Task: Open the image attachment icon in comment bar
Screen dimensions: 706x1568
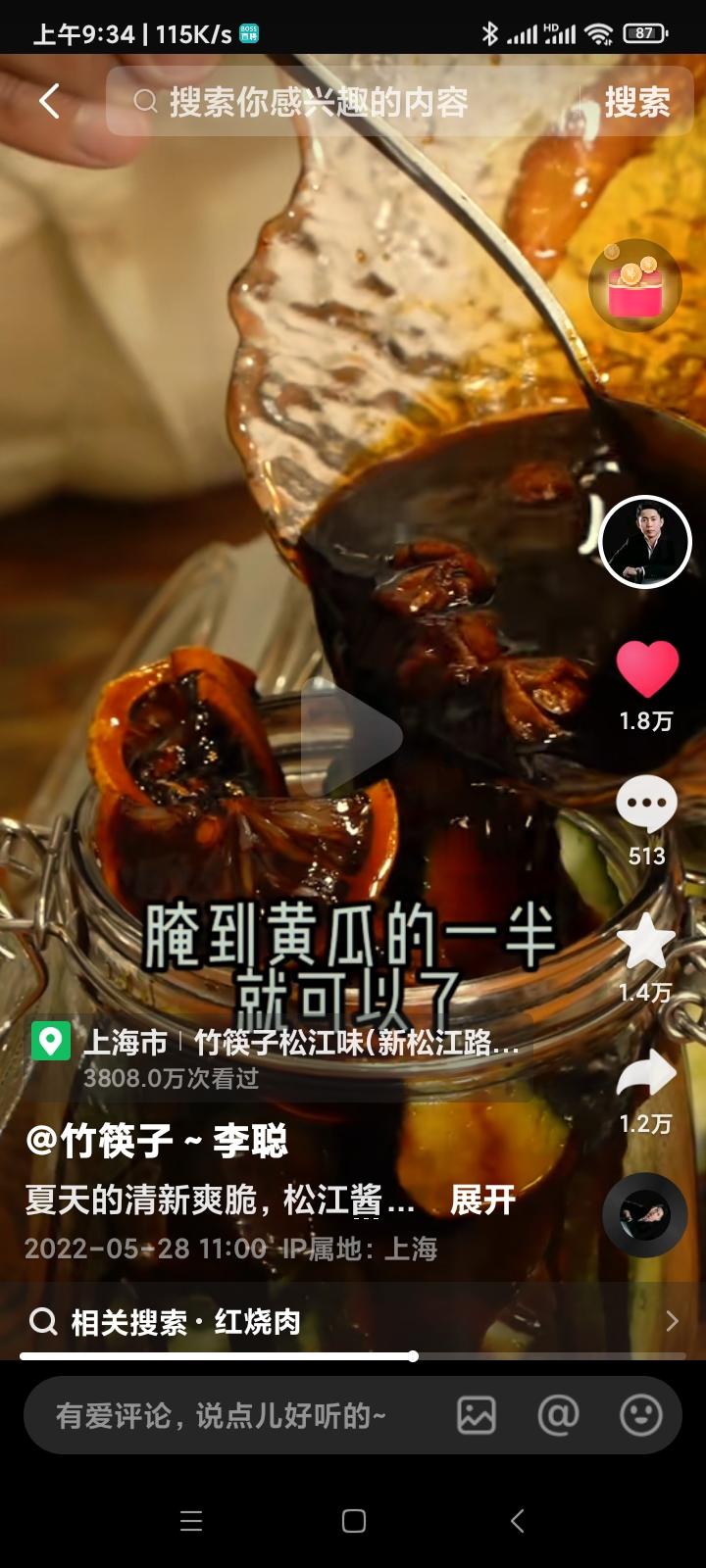Action: tap(477, 1415)
